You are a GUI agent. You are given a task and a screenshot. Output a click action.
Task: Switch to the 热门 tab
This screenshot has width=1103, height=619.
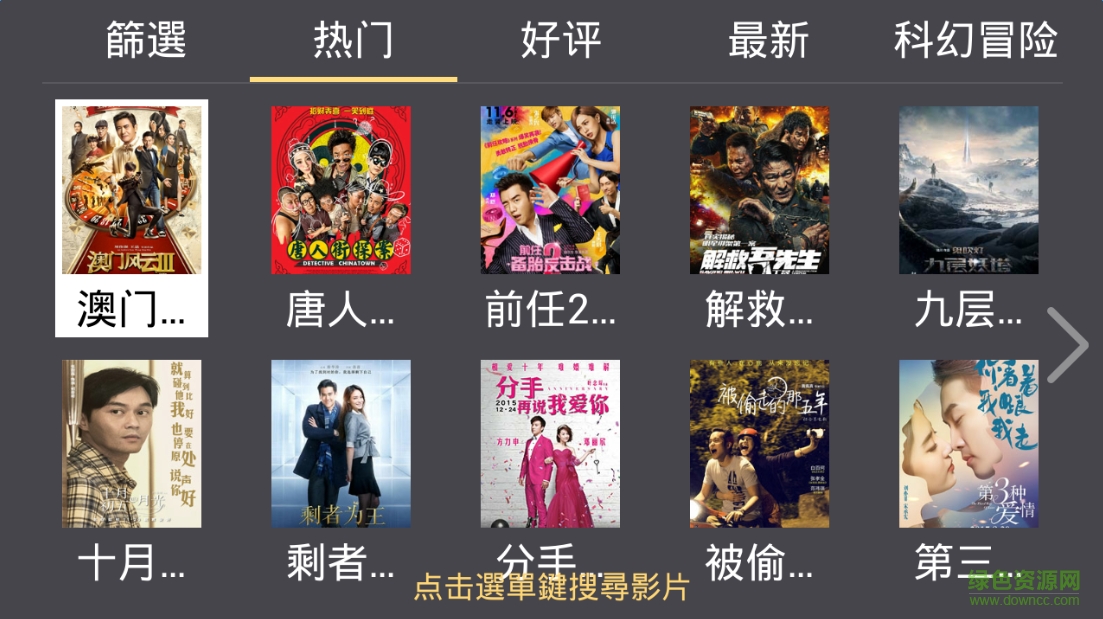[353, 41]
